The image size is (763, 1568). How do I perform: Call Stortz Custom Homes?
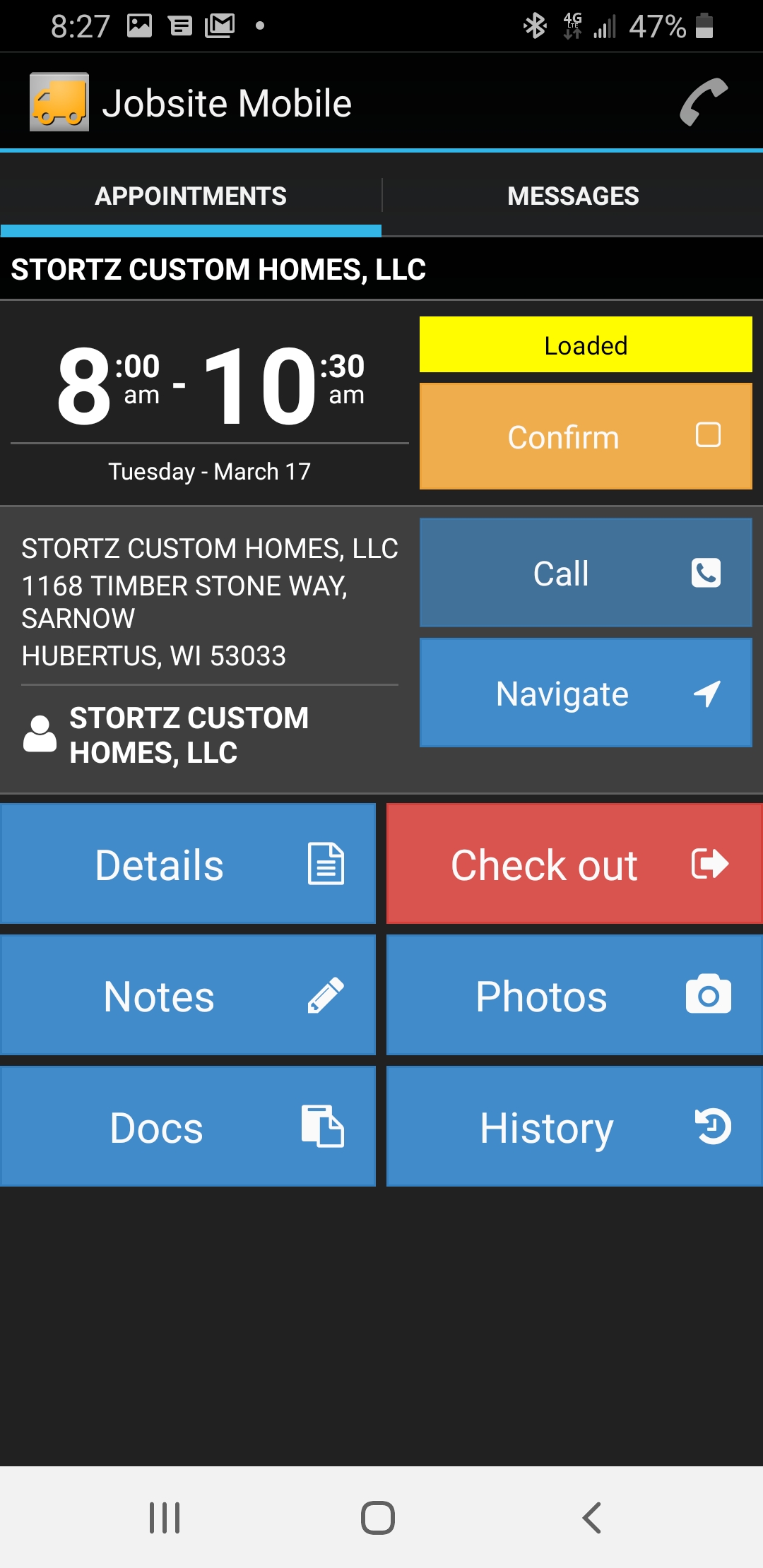click(x=586, y=573)
